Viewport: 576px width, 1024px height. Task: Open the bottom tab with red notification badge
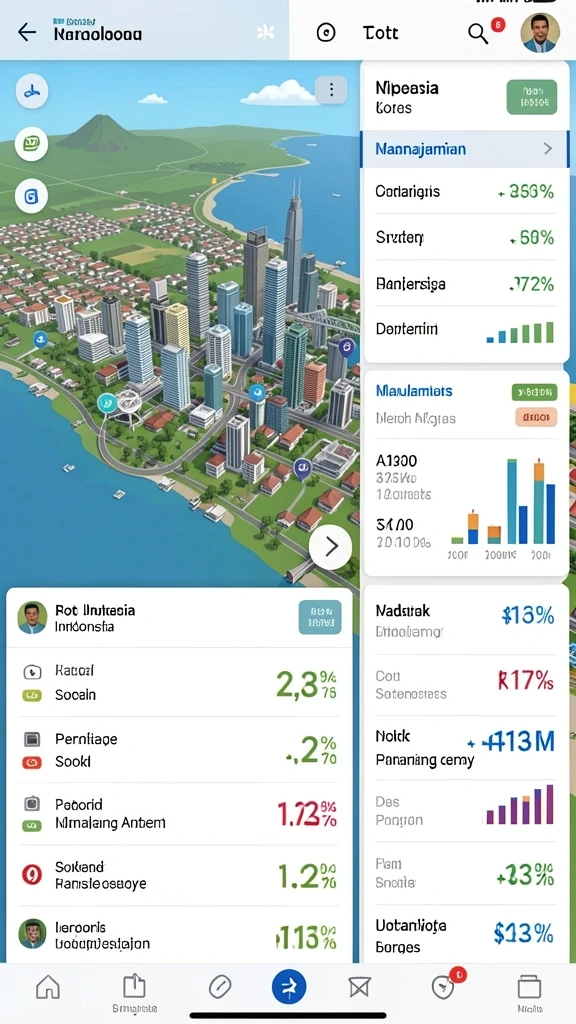(444, 986)
